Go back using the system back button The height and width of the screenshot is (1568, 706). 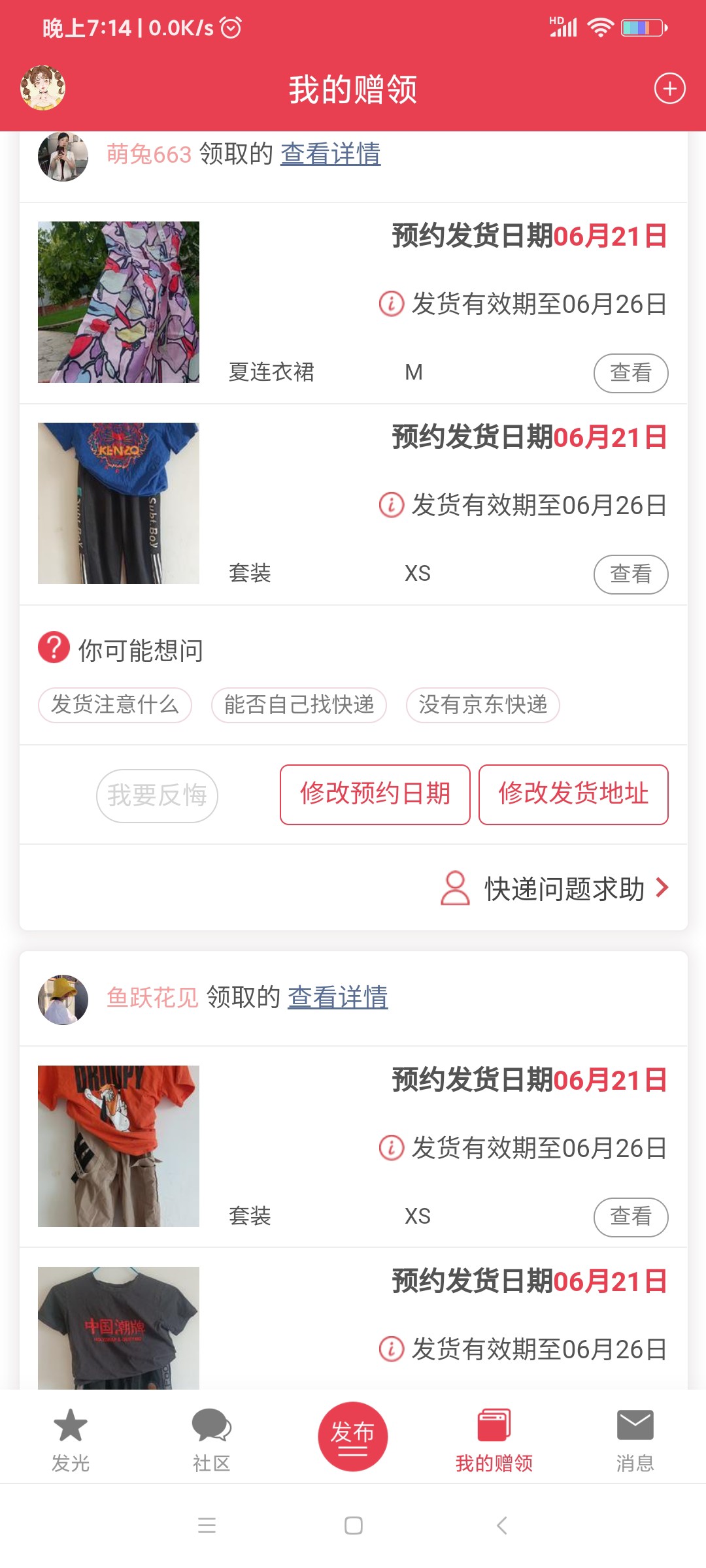click(x=501, y=1526)
